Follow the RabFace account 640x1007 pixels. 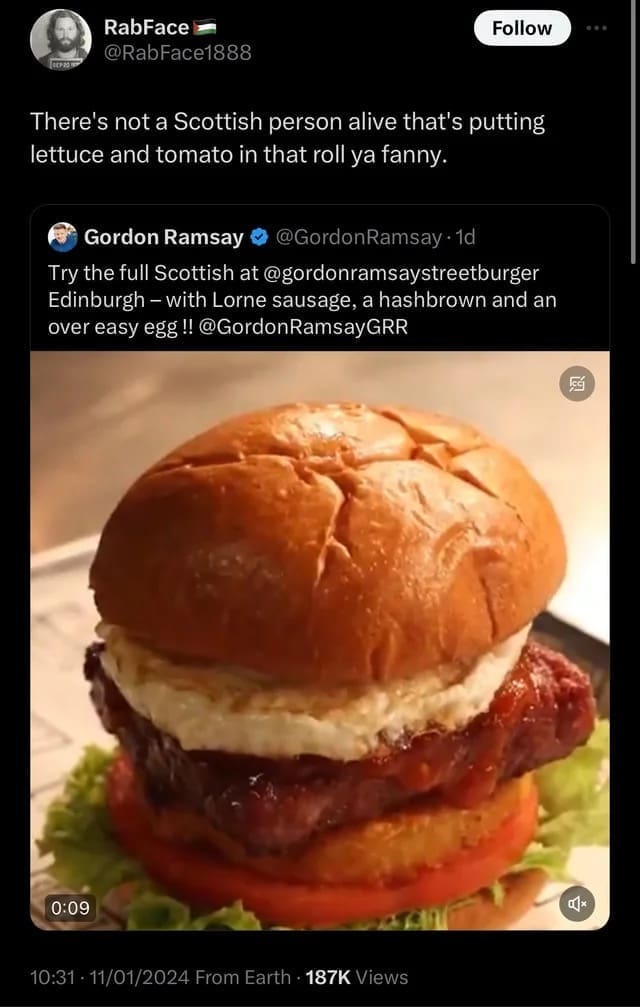521,28
